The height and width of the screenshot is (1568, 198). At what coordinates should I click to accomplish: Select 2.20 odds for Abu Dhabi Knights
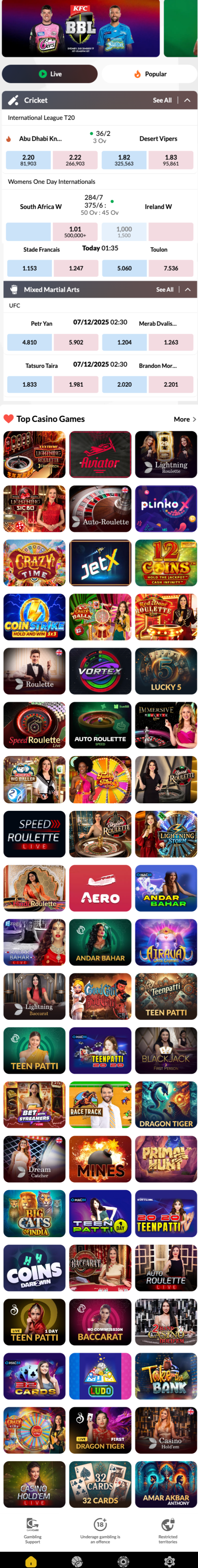(29, 159)
